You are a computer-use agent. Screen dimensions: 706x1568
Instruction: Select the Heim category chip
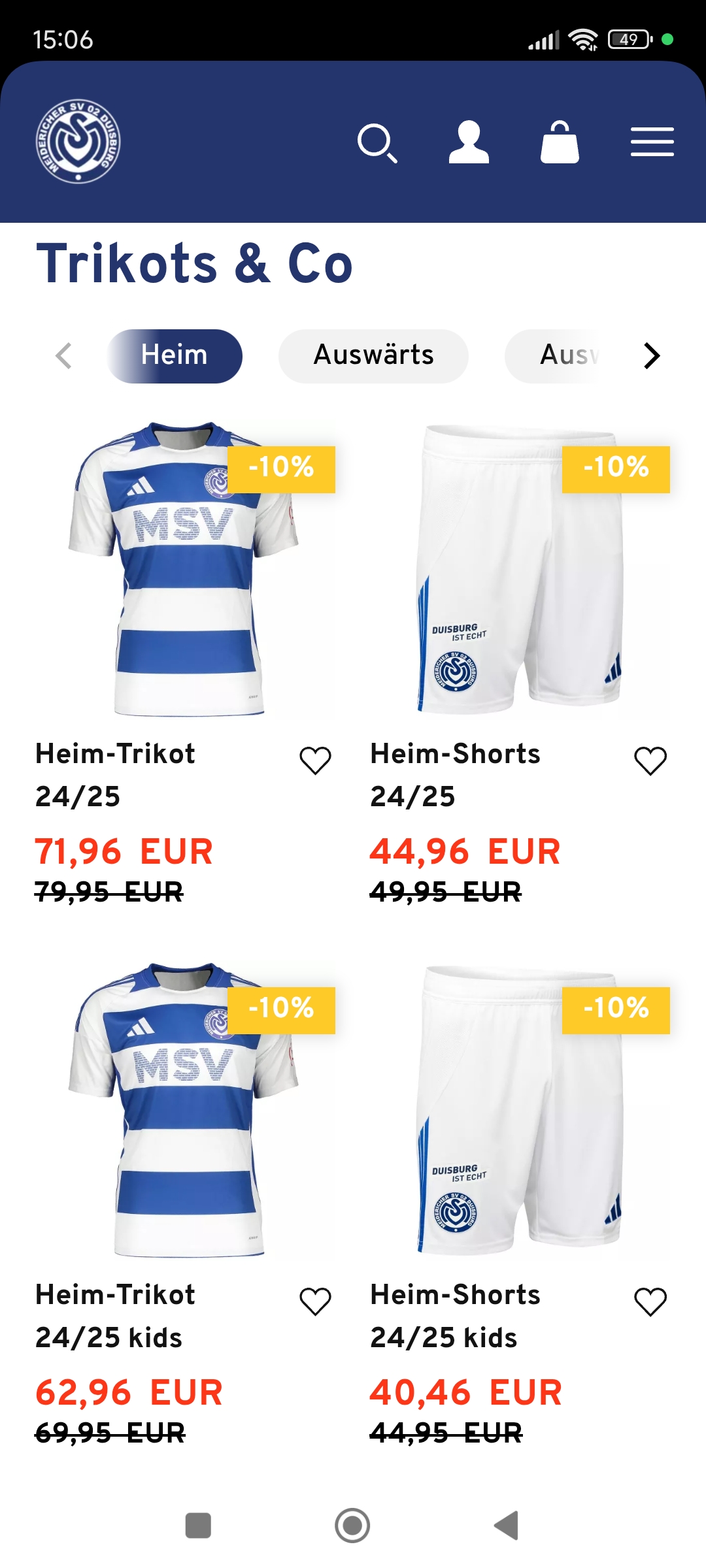[175, 356]
